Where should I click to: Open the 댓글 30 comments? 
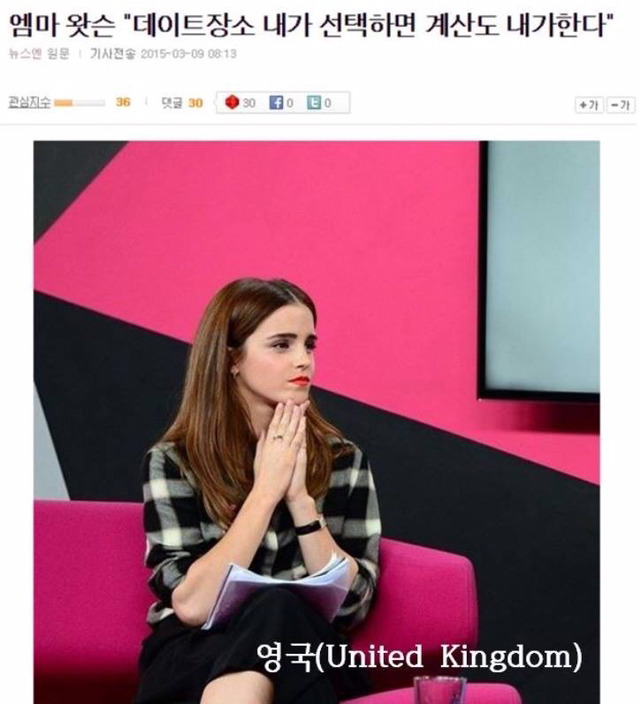click(x=182, y=102)
